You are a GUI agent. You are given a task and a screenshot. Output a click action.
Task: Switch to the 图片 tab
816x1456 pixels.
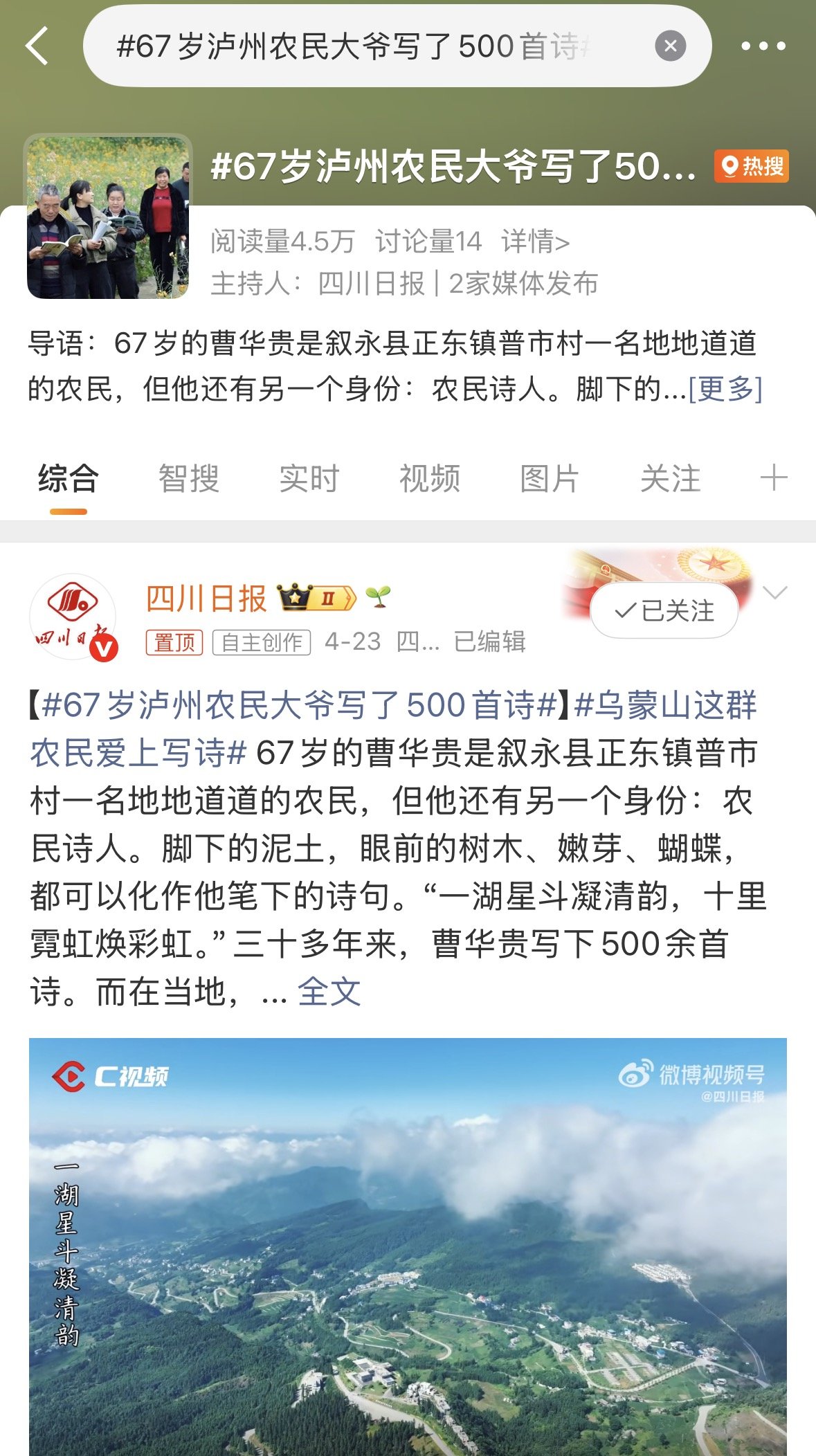point(550,479)
